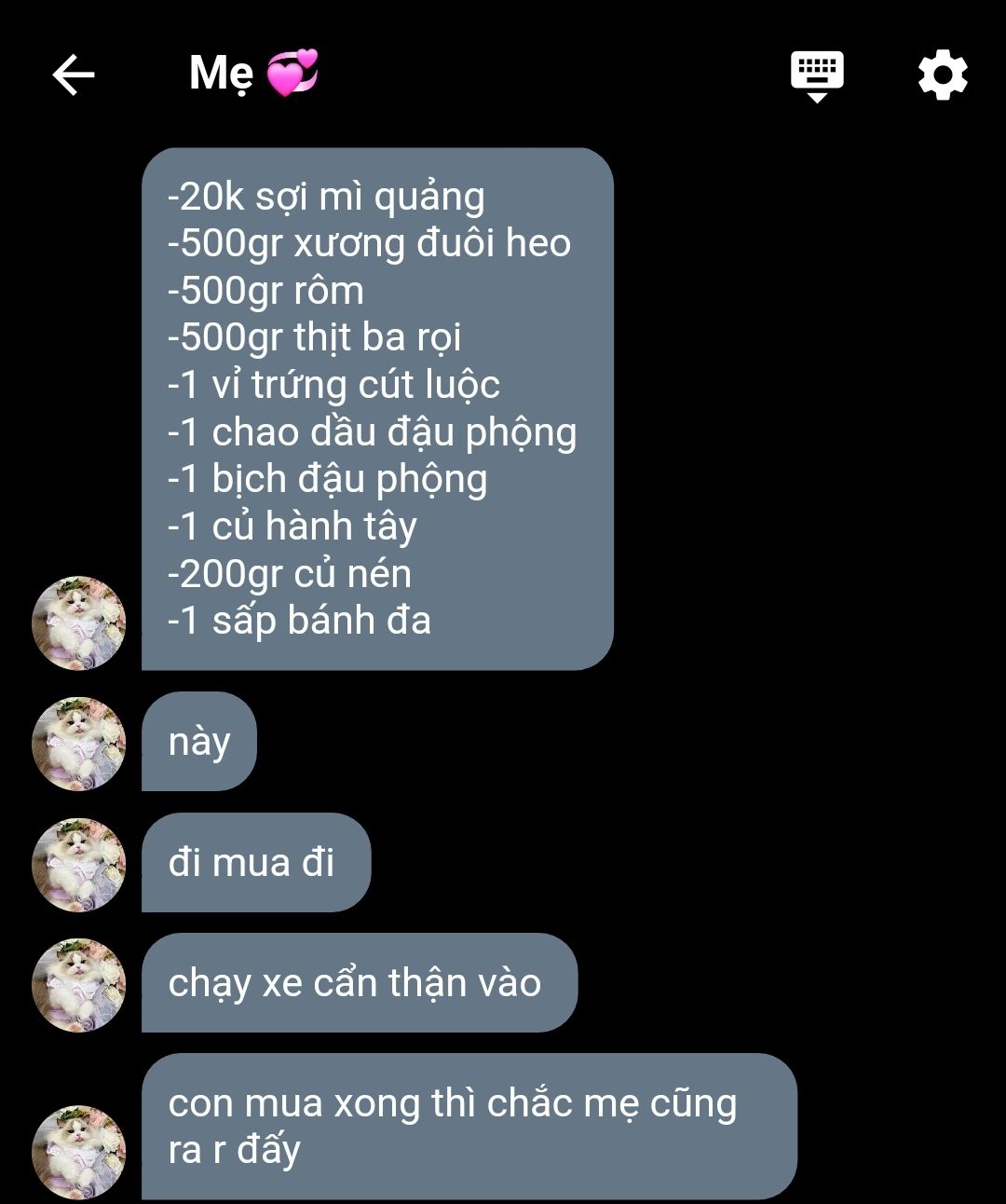
Task: Tap the avatar beside "đi mua đi"
Action: tap(79, 864)
